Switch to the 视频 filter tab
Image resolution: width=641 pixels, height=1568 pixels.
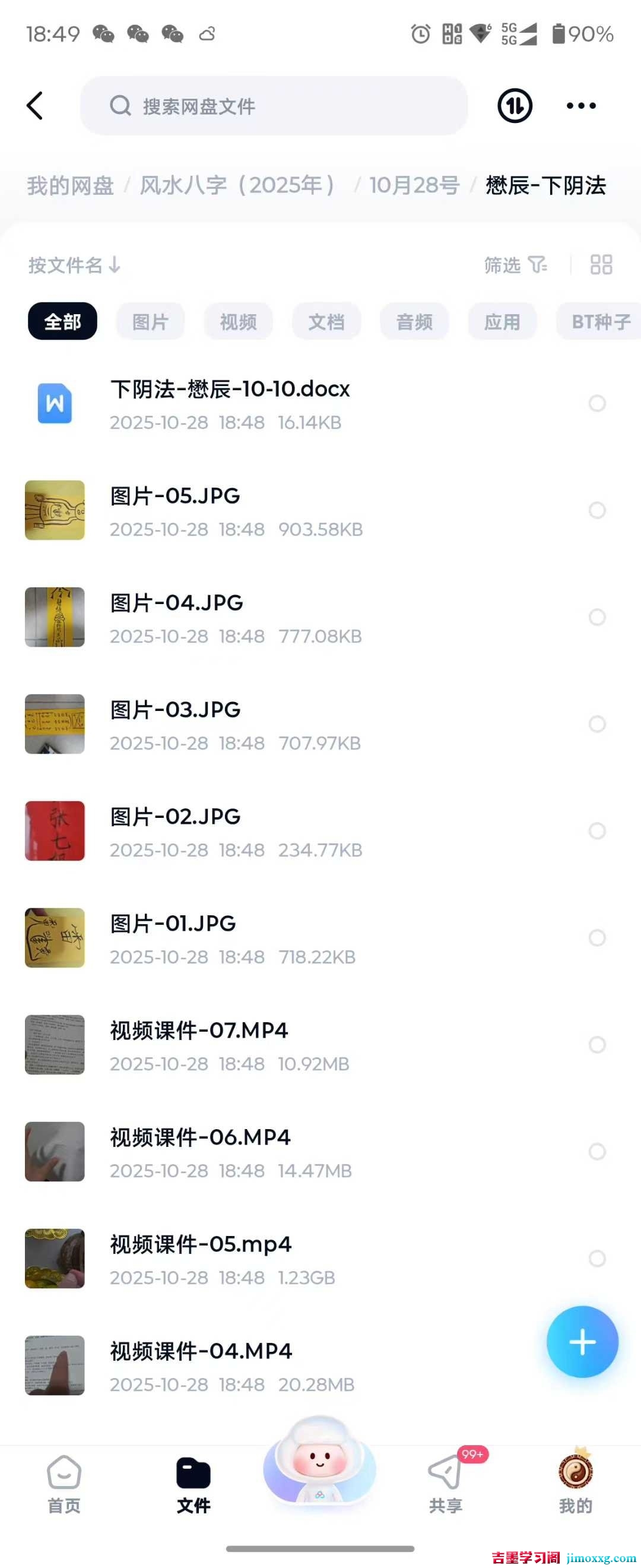pyautogui.click(x=238, y=321)
